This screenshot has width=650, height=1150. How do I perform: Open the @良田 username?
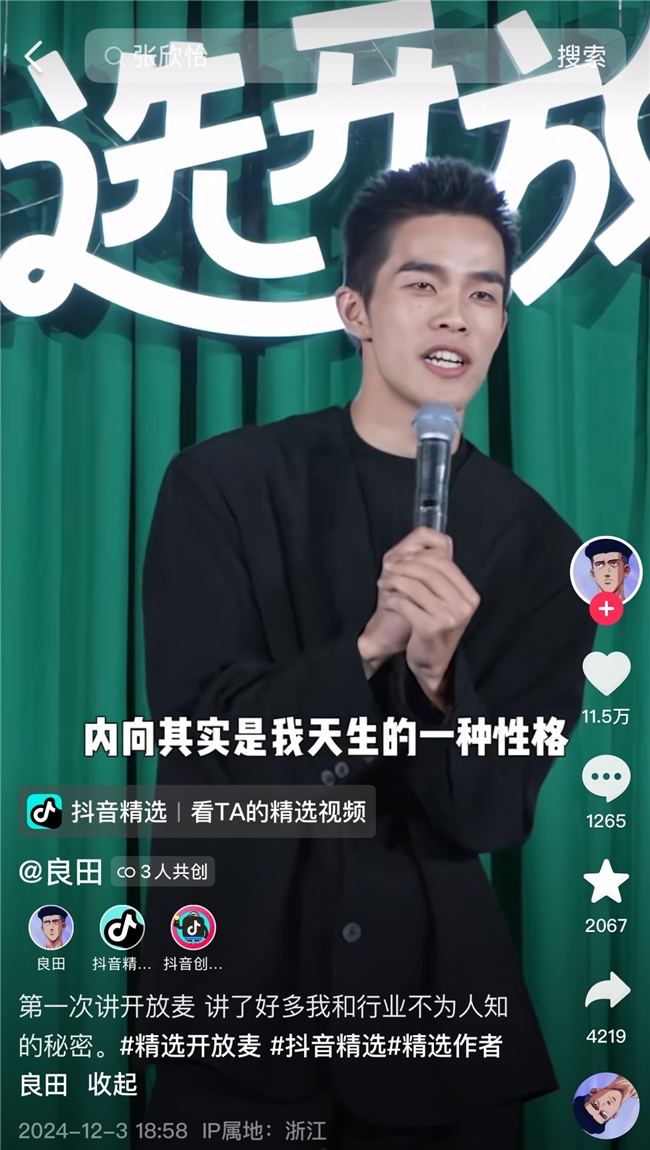coord(60,872)
